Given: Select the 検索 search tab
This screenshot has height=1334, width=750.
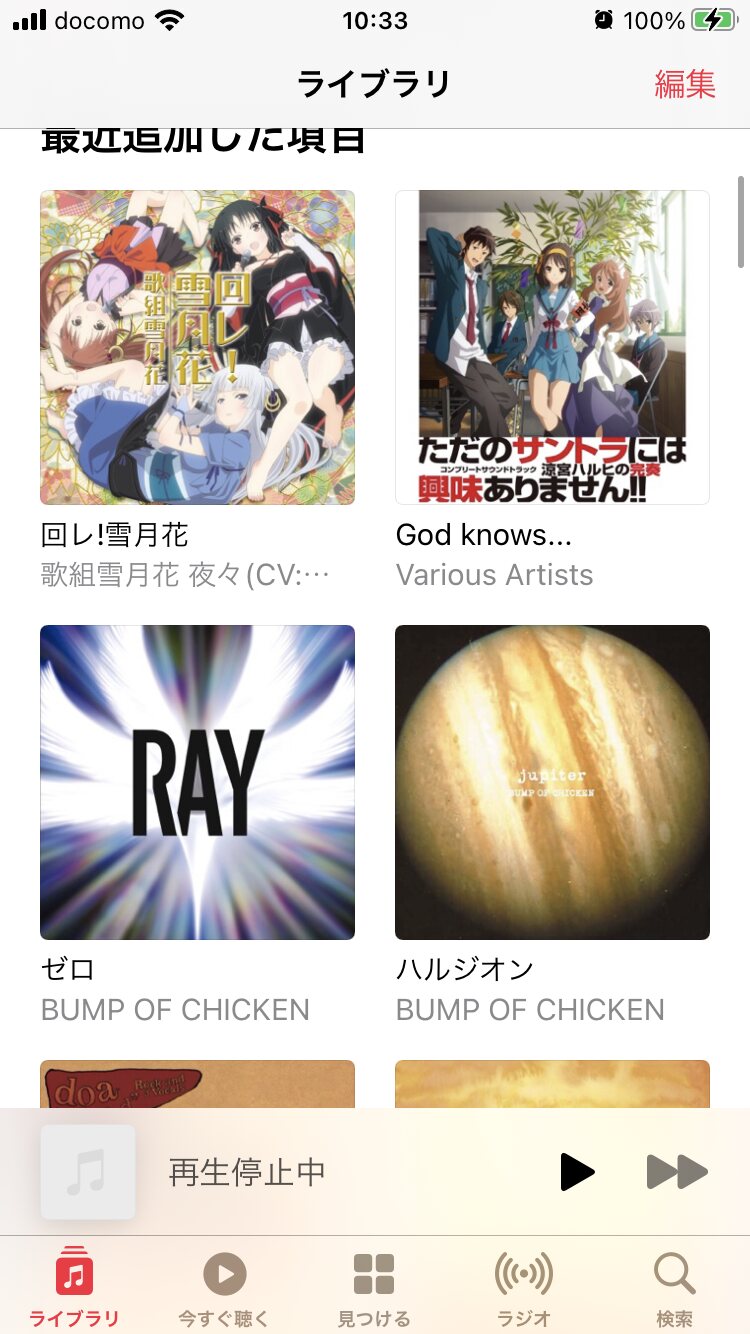Looking at the screenshot, I should coord(674,1286).
